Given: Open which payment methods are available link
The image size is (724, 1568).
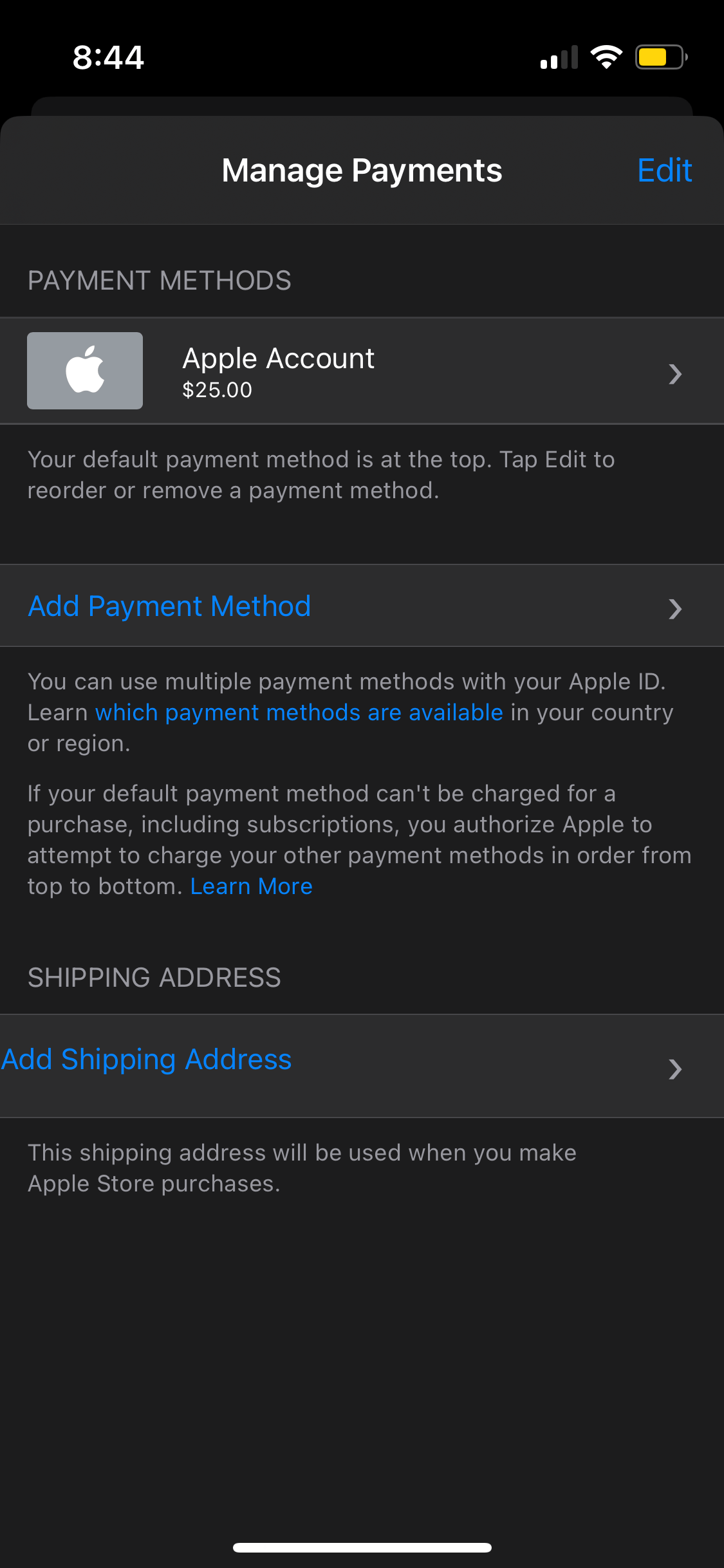Looking at the screenshot, I should (x=299, y=712).
